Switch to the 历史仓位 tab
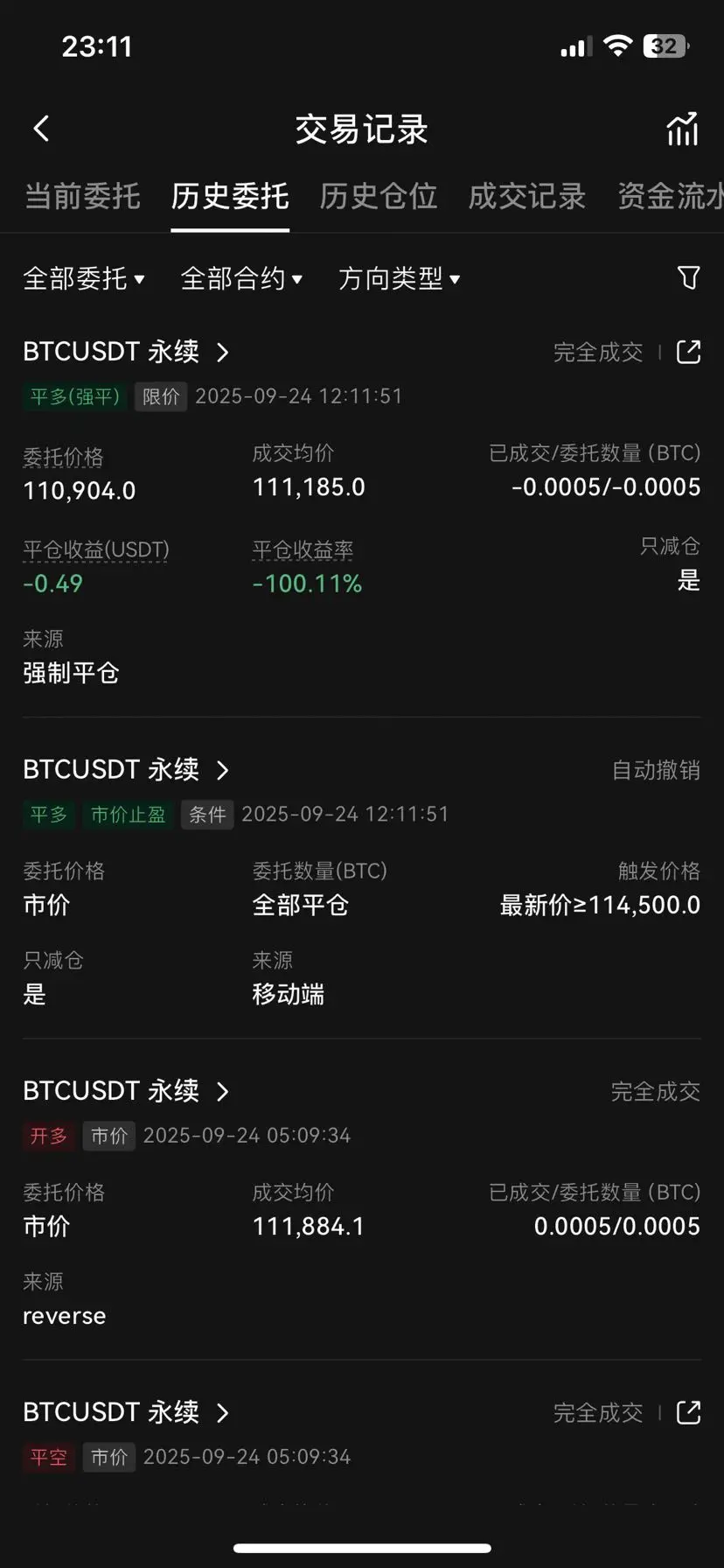The width and height of the screenshot is (724, 1568). pyautogui.click(x=378, y=196)
